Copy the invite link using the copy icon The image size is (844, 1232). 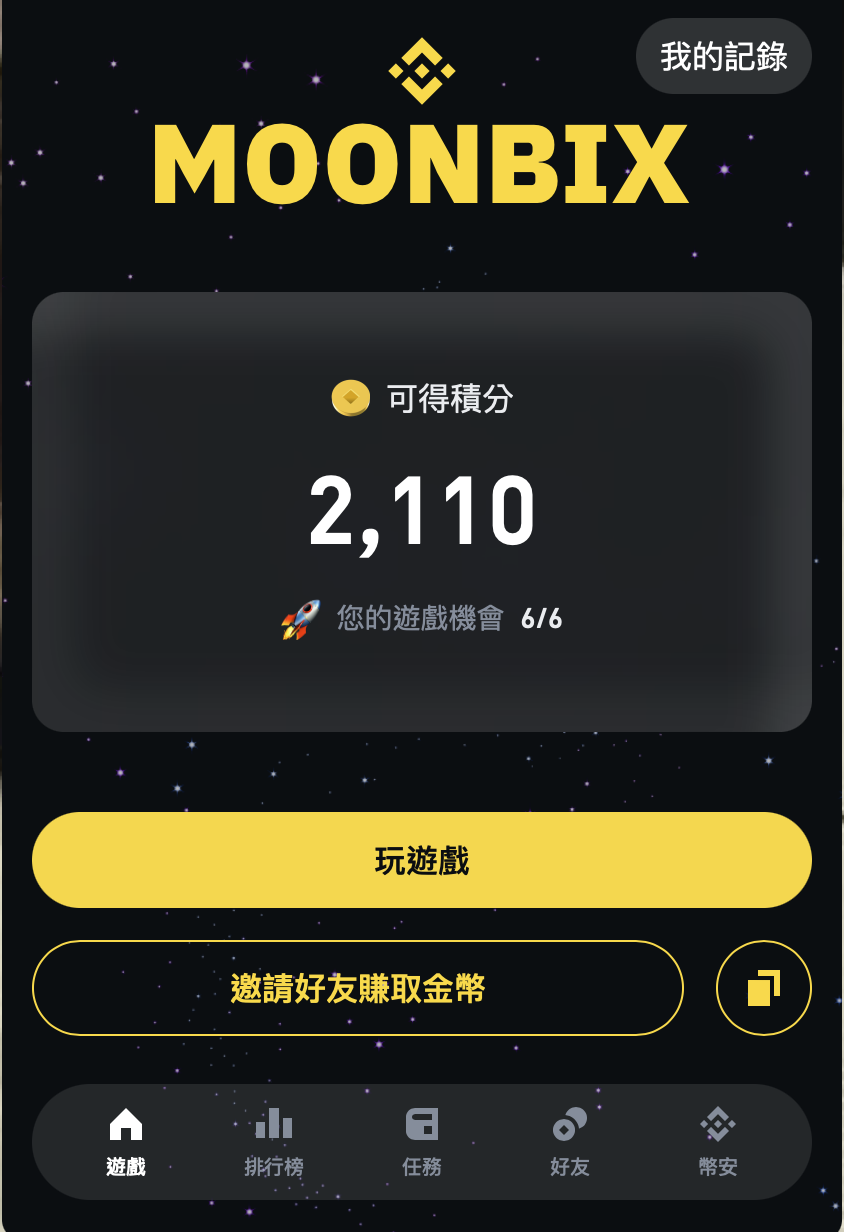tap(763, 988)
